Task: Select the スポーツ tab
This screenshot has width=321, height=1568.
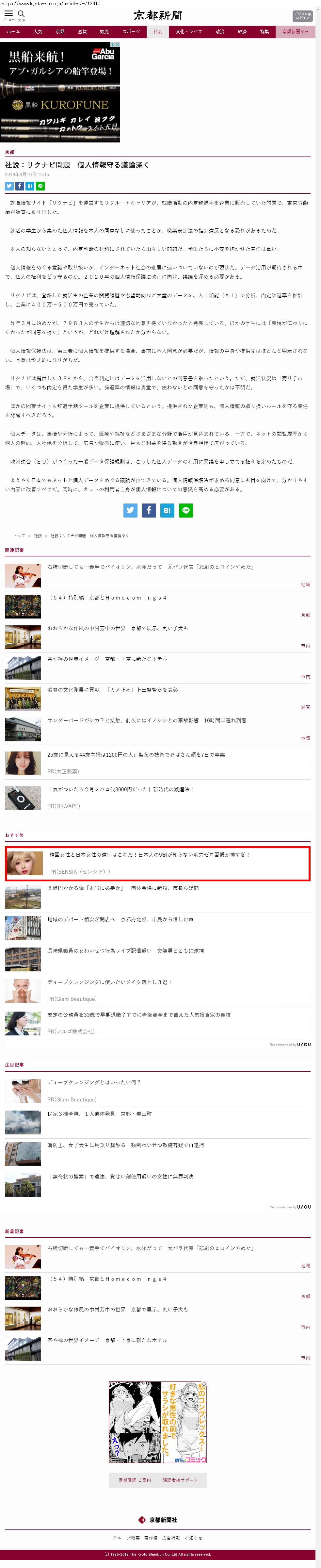Action: coord(131,32)
